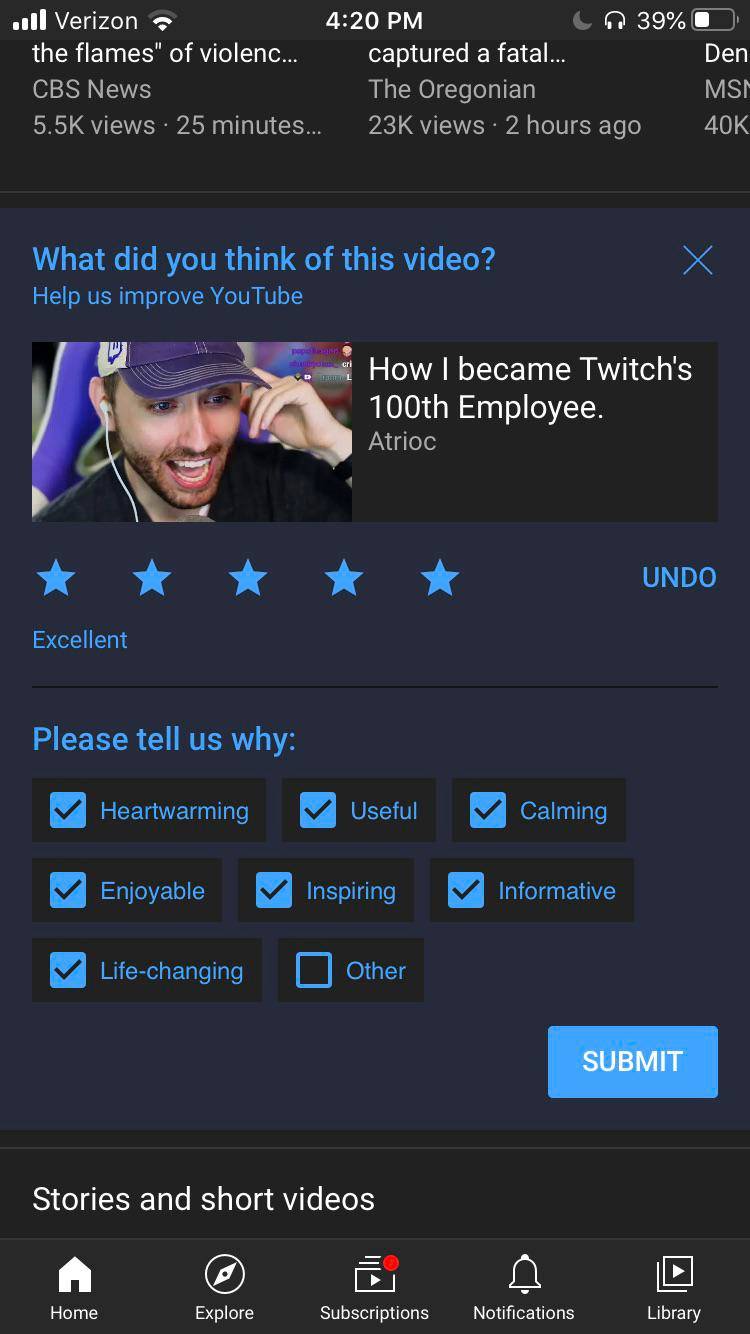750x1334 pixels.
Task: Rate the video three stars
Action: click(x=248, y=578)
